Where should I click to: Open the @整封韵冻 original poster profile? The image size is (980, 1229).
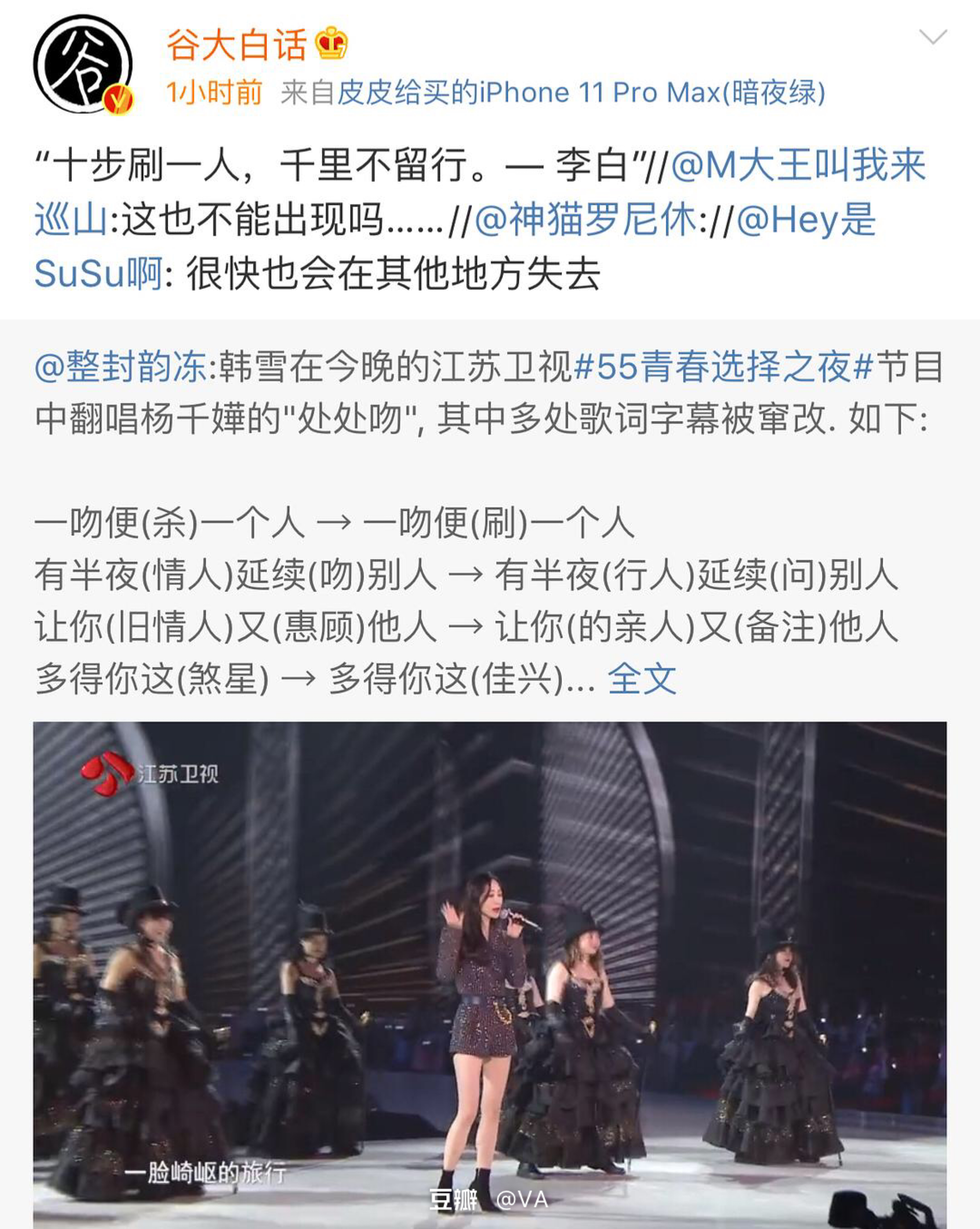point(121,367)
